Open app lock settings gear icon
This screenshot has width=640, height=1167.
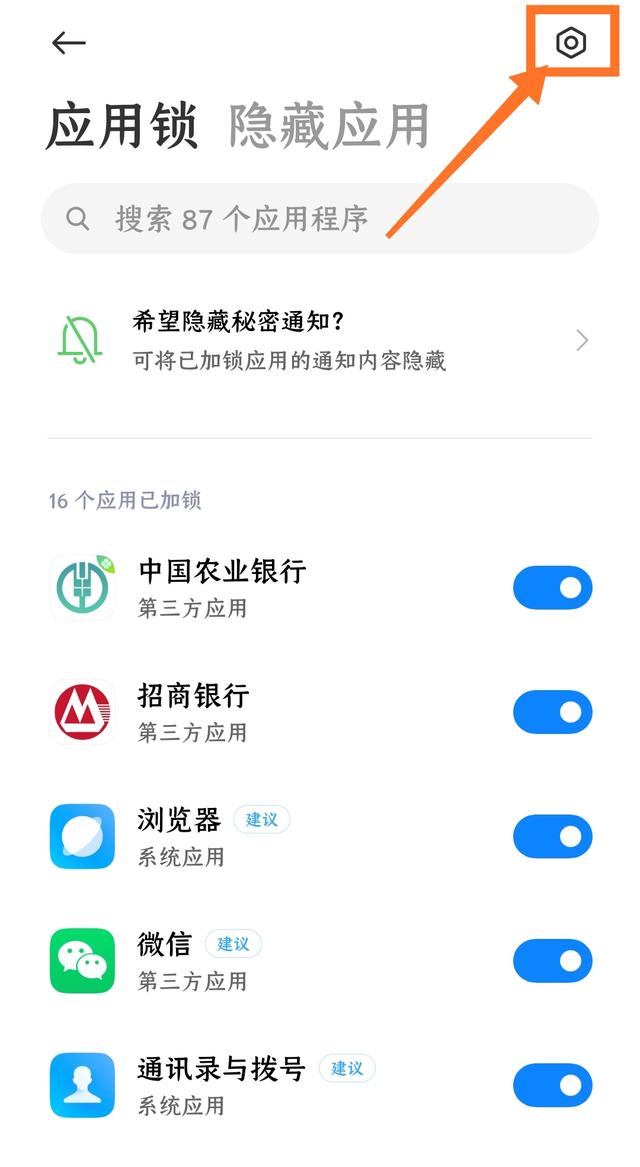point(571,43)
